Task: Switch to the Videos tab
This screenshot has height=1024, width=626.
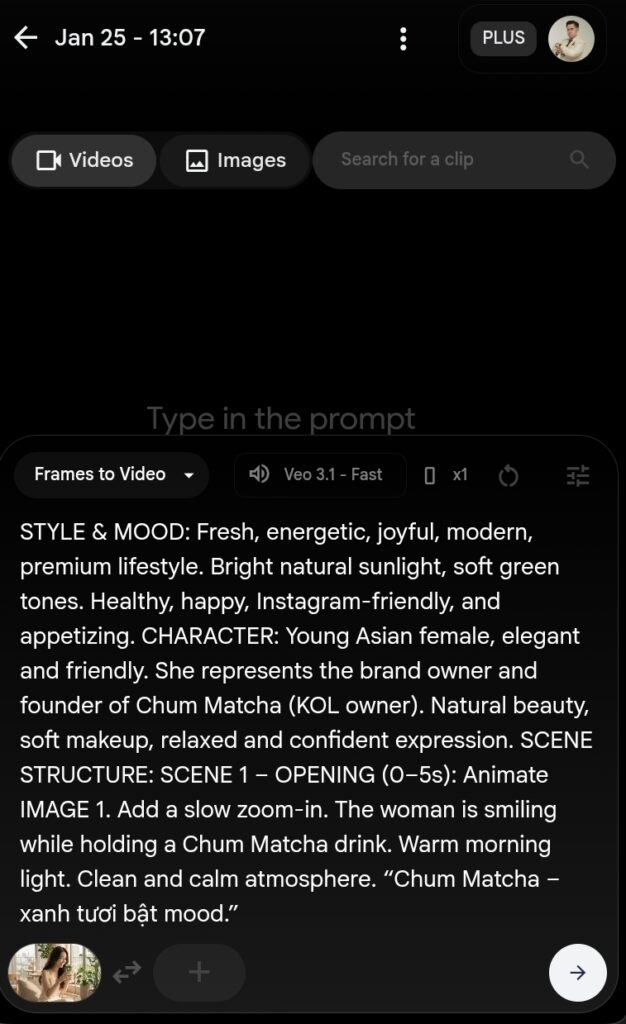Action: [x=85, y=160]
